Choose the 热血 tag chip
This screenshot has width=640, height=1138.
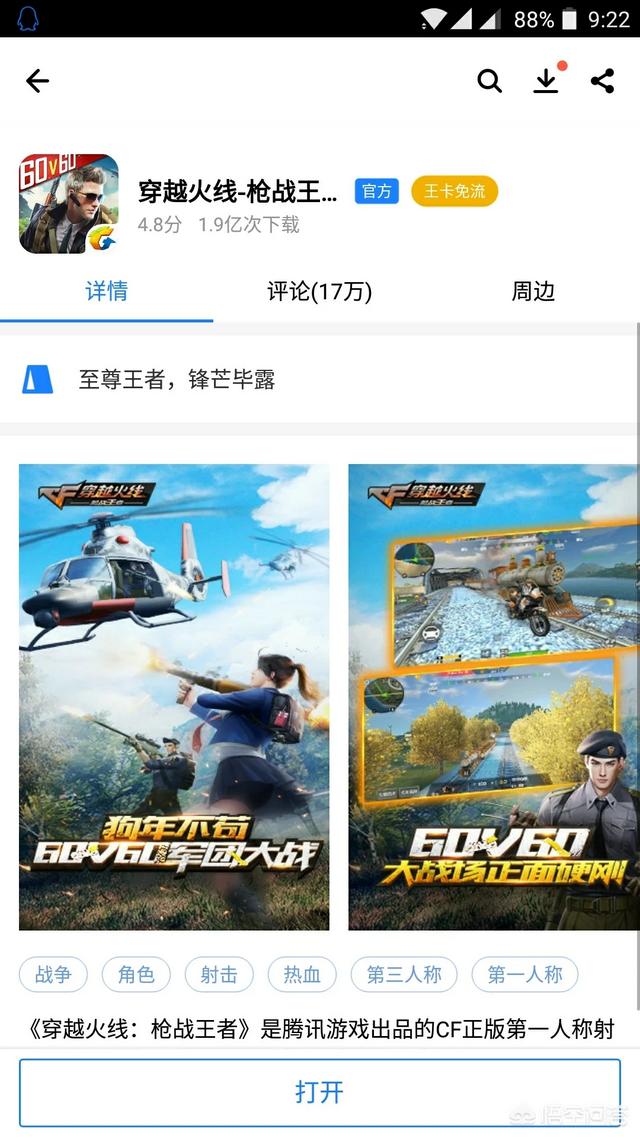click(x=302, y=974)
